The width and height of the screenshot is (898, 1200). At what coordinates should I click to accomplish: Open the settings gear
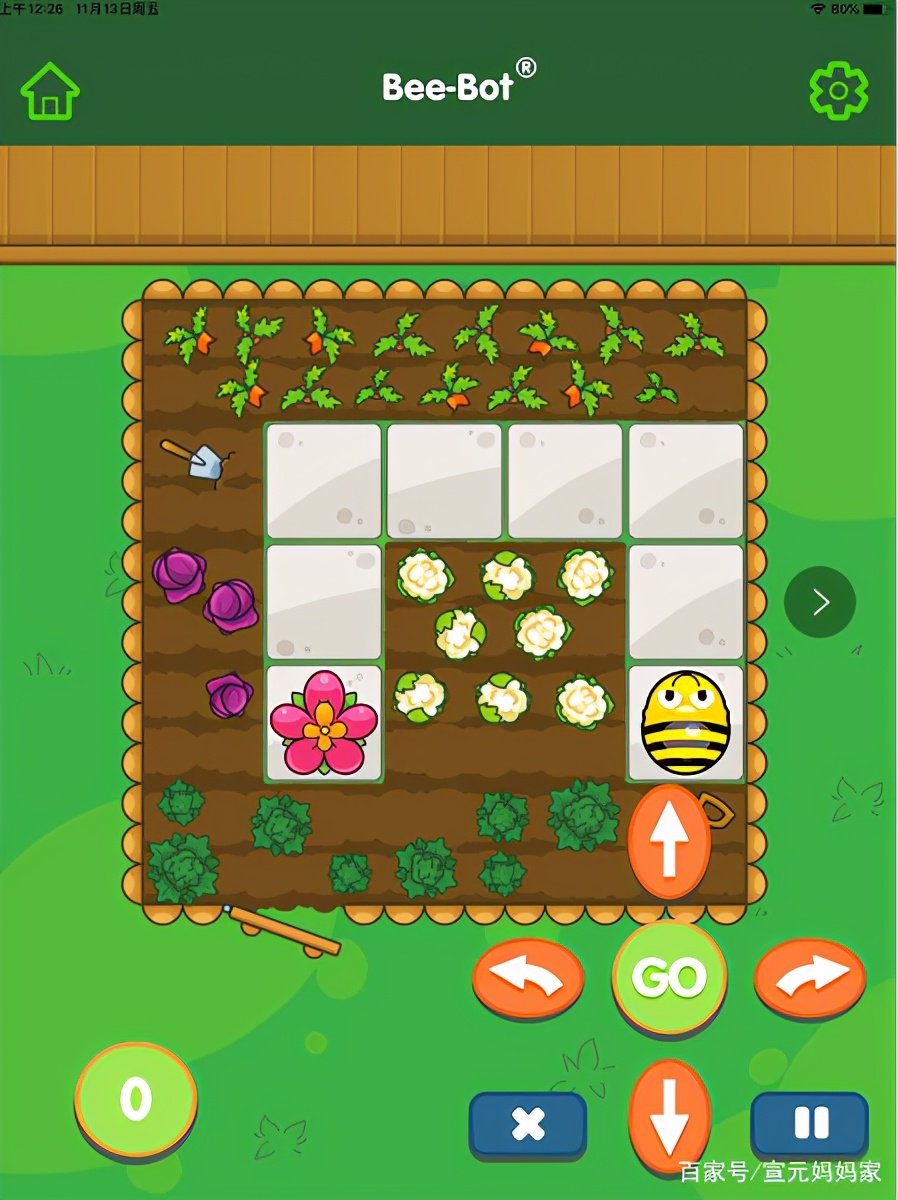coord(838,91)
